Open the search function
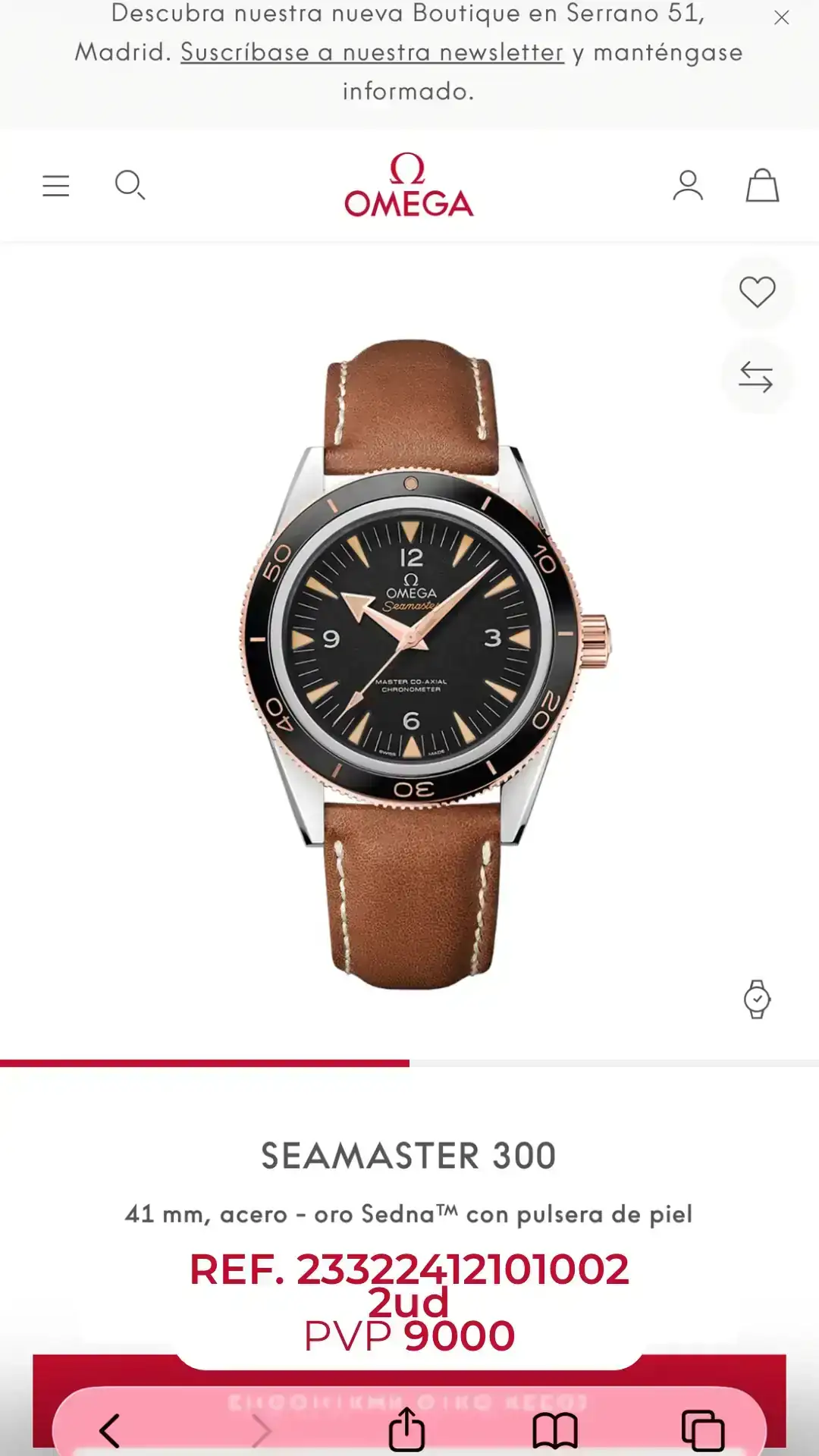Screen dimensions: 819x1456 pyautogui.click(x=130, y=186)
